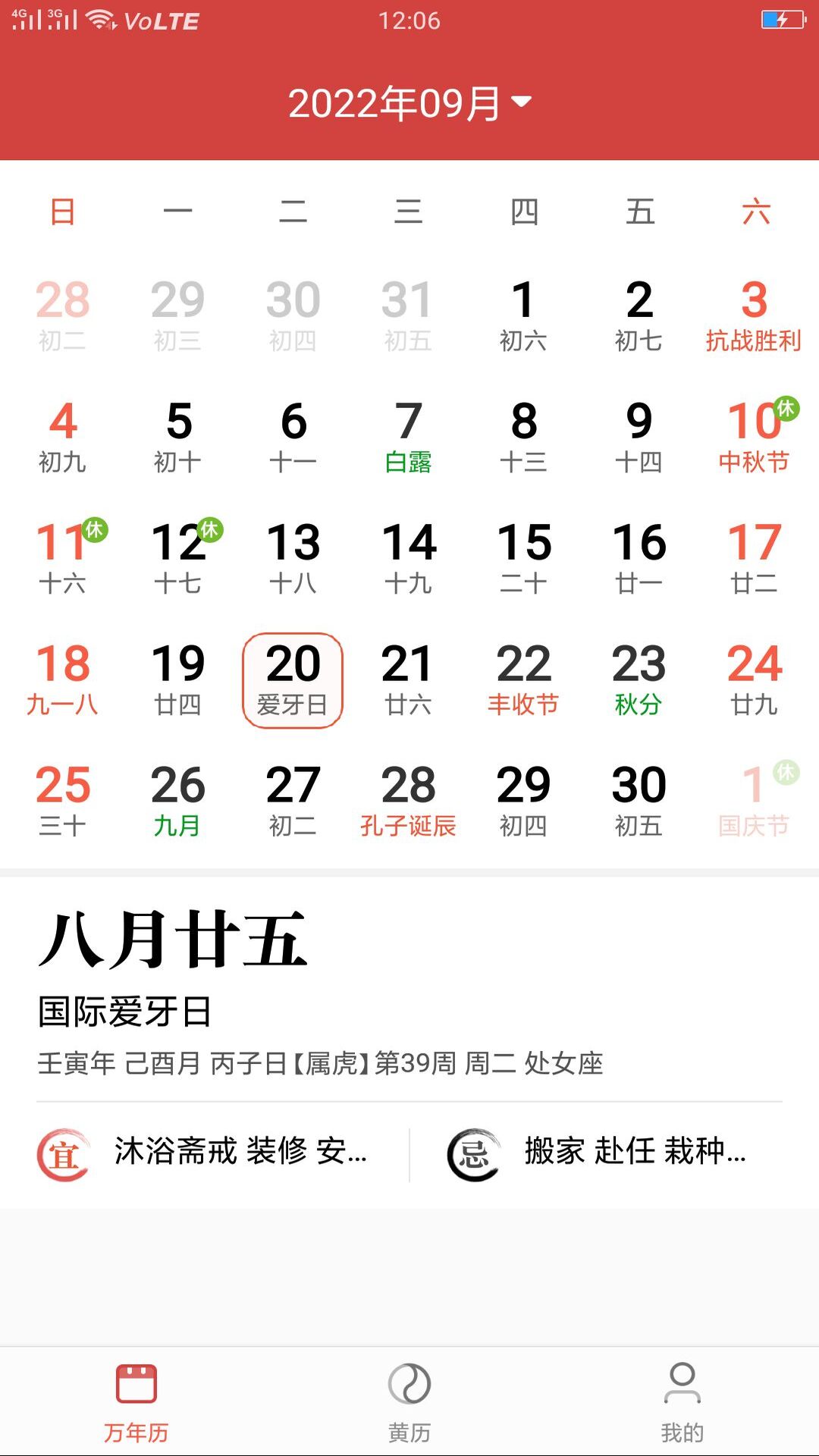Open 宜 suitable activities details

(x=203, y=1153)
